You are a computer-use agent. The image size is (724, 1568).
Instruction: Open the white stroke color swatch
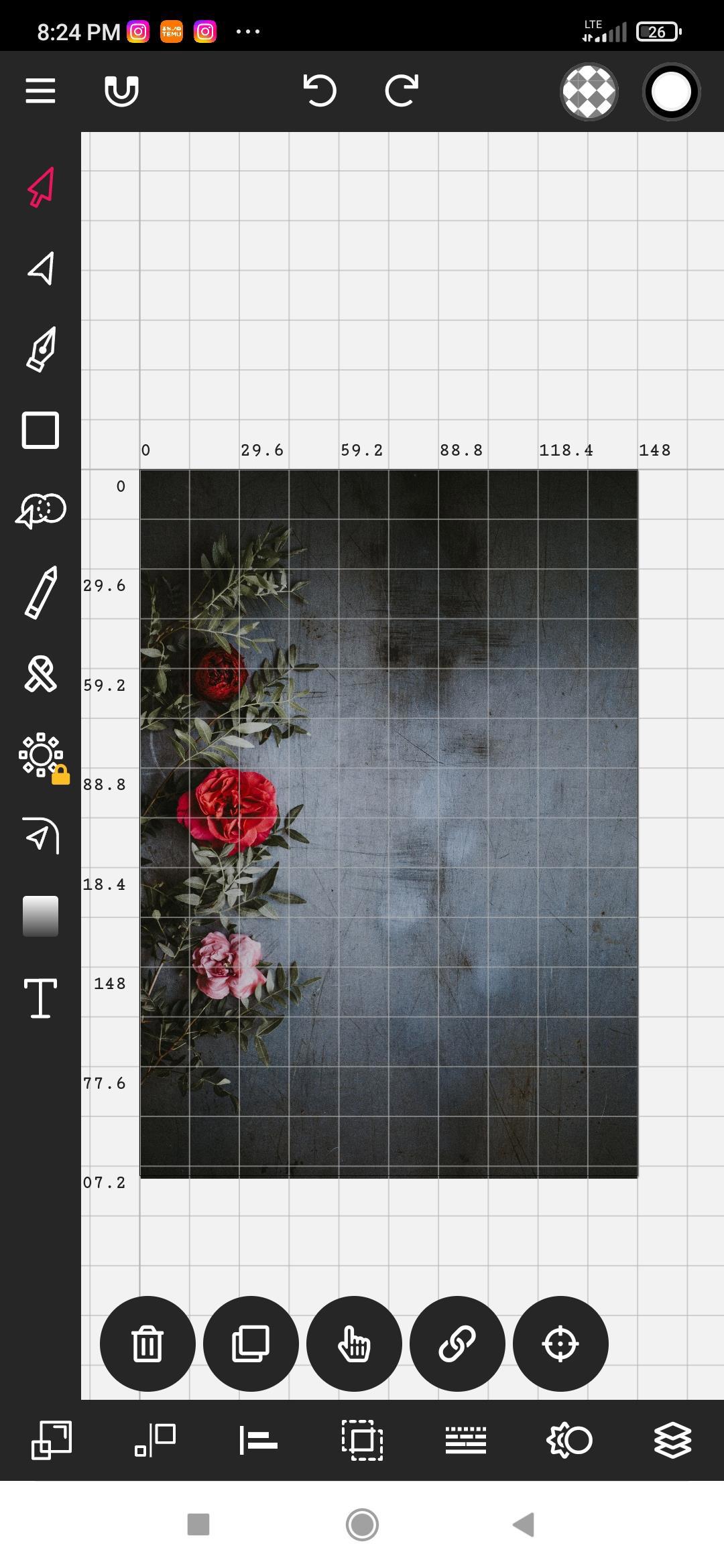[x=671, y=92]
